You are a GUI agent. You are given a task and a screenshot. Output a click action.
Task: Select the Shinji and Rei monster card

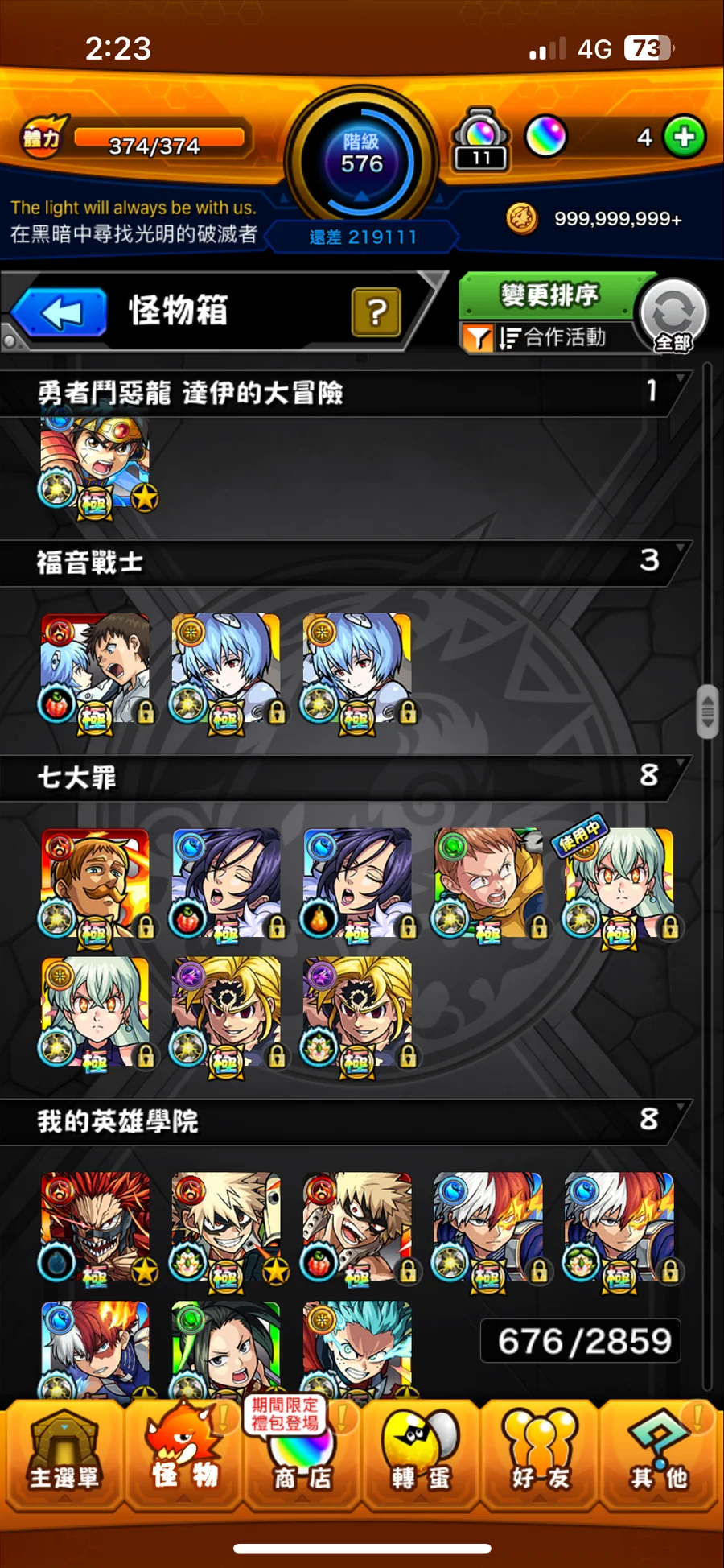tap(96, 668)
